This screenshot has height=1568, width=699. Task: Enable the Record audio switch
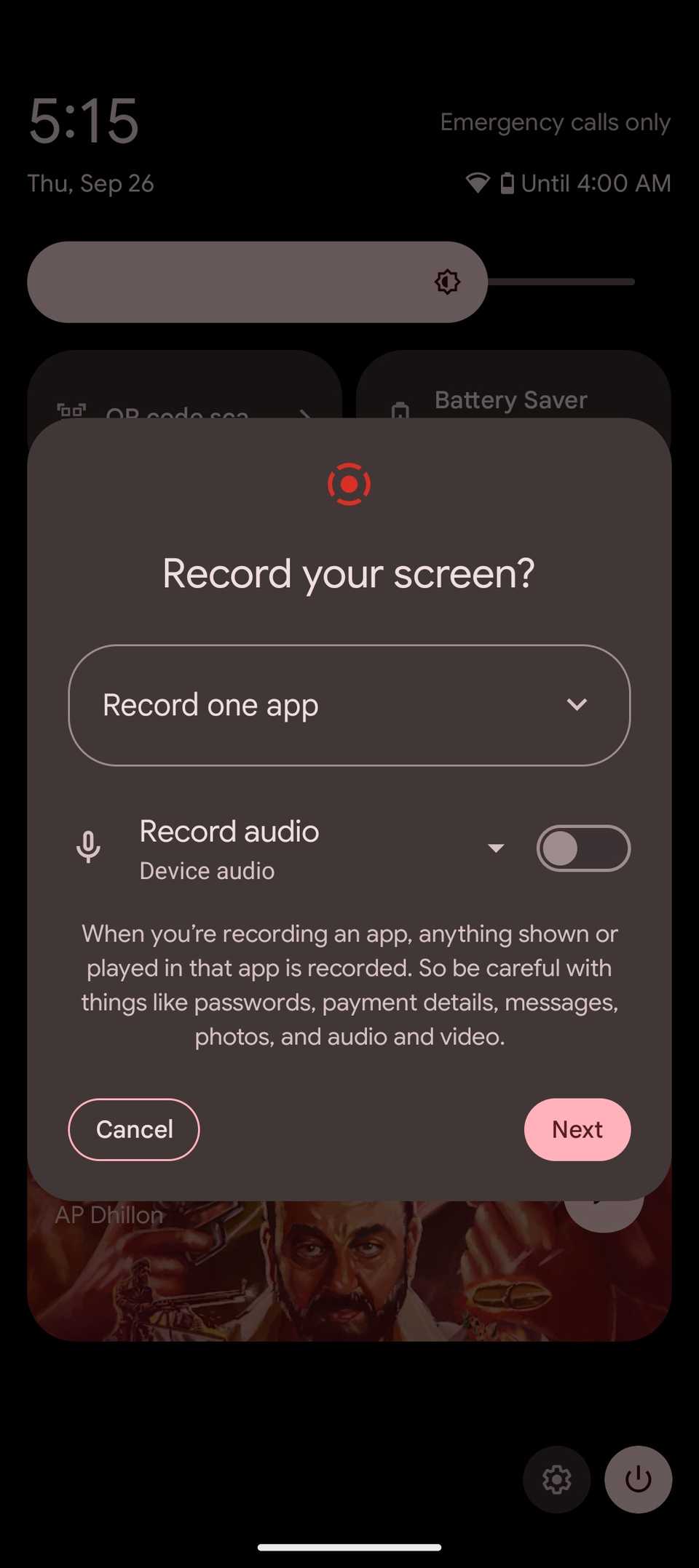tap(583, 848)
